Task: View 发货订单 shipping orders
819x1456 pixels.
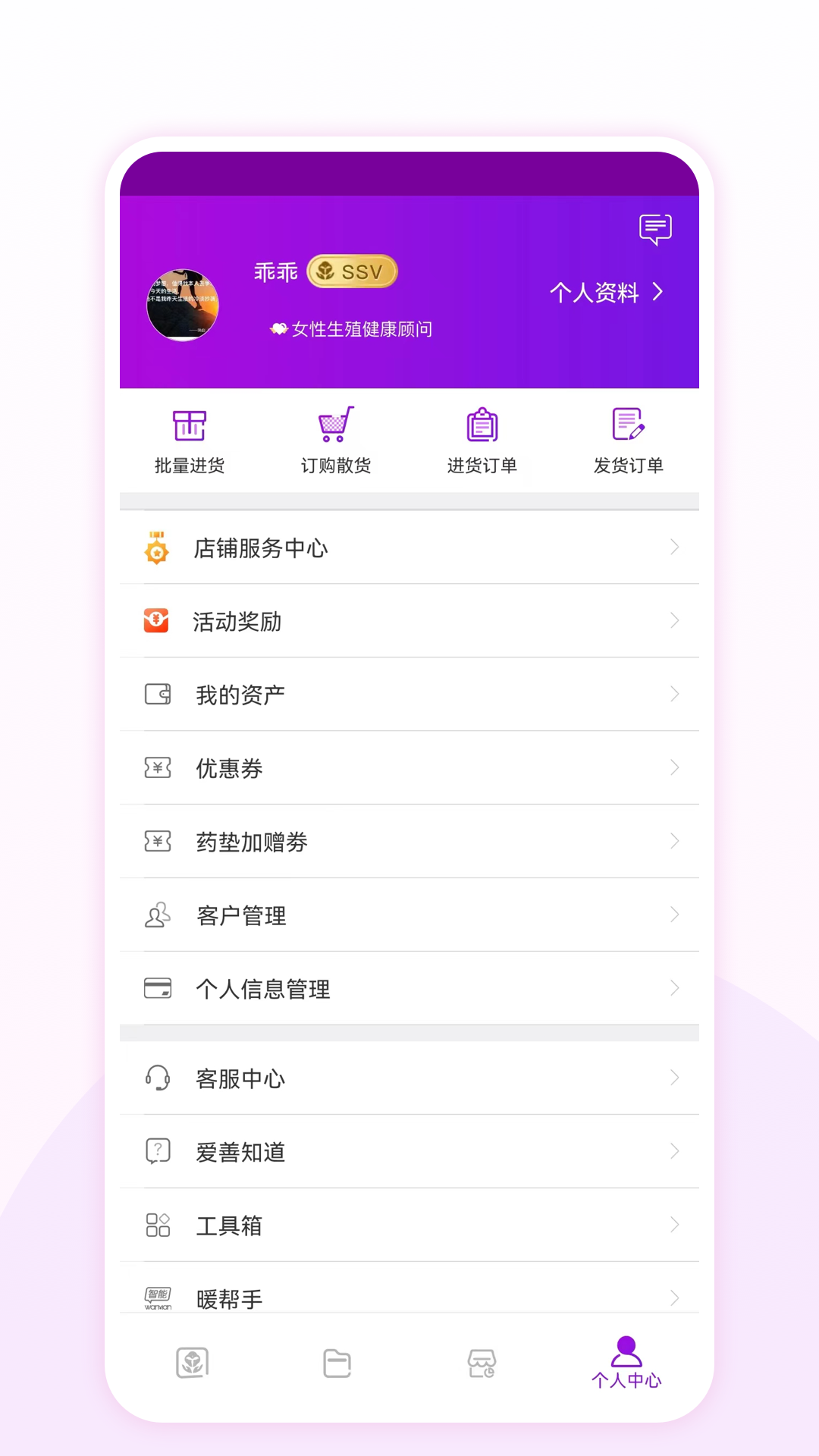Action: click(x=629, y=441)
